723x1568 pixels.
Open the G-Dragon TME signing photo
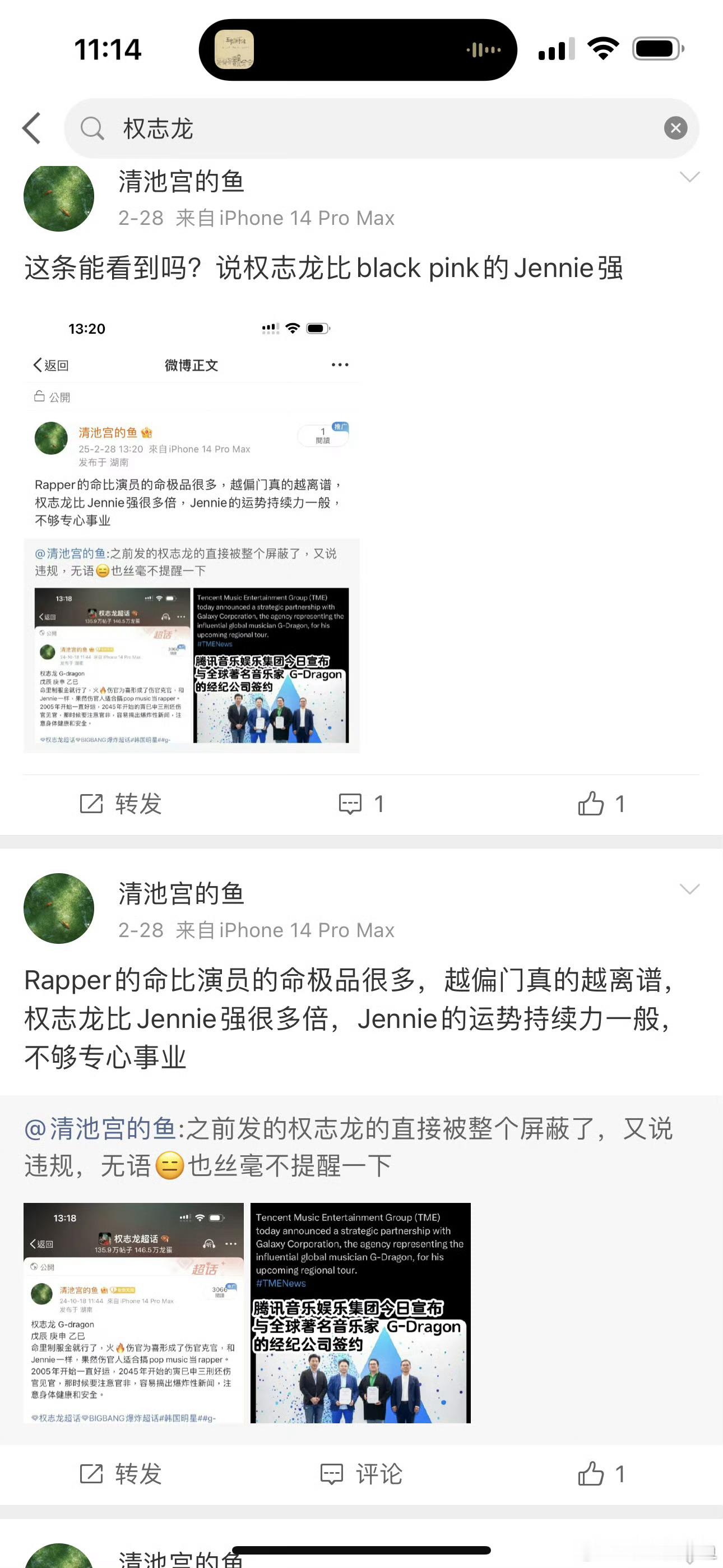tap(360, 1309)
